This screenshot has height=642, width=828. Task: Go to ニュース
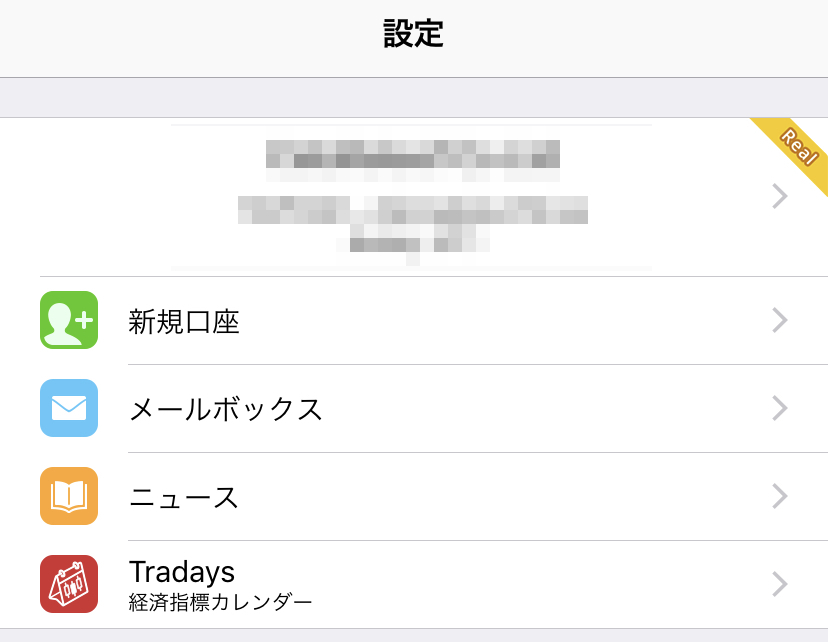(412, 497)
